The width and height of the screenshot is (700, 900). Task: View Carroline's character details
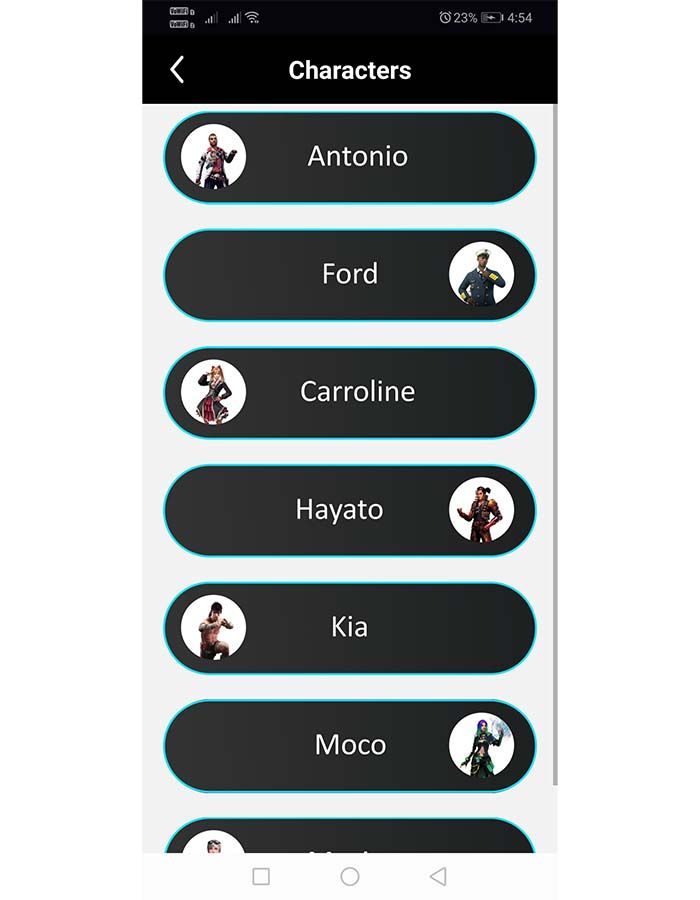(350, 392)
